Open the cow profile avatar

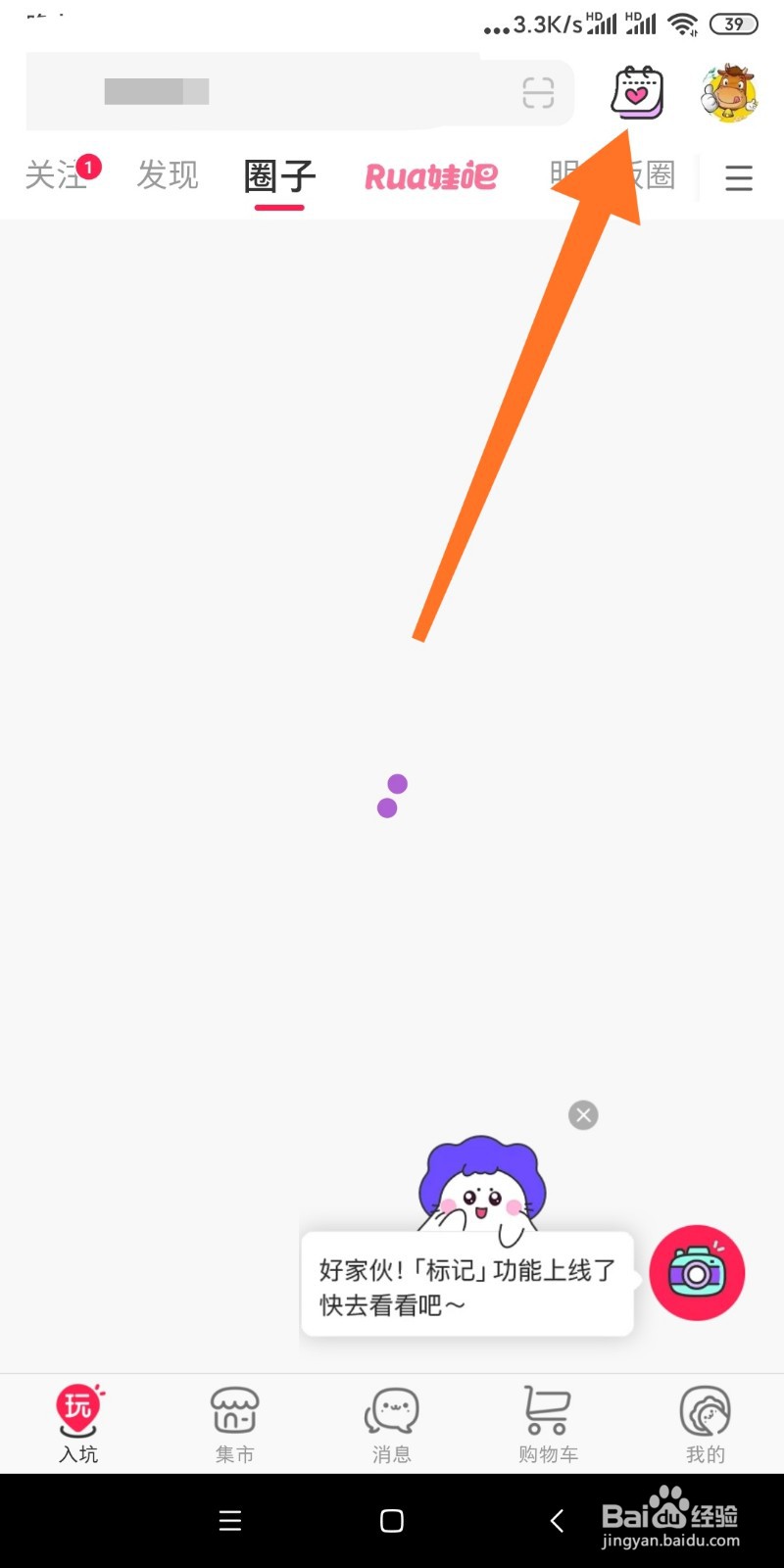[729, 93]
